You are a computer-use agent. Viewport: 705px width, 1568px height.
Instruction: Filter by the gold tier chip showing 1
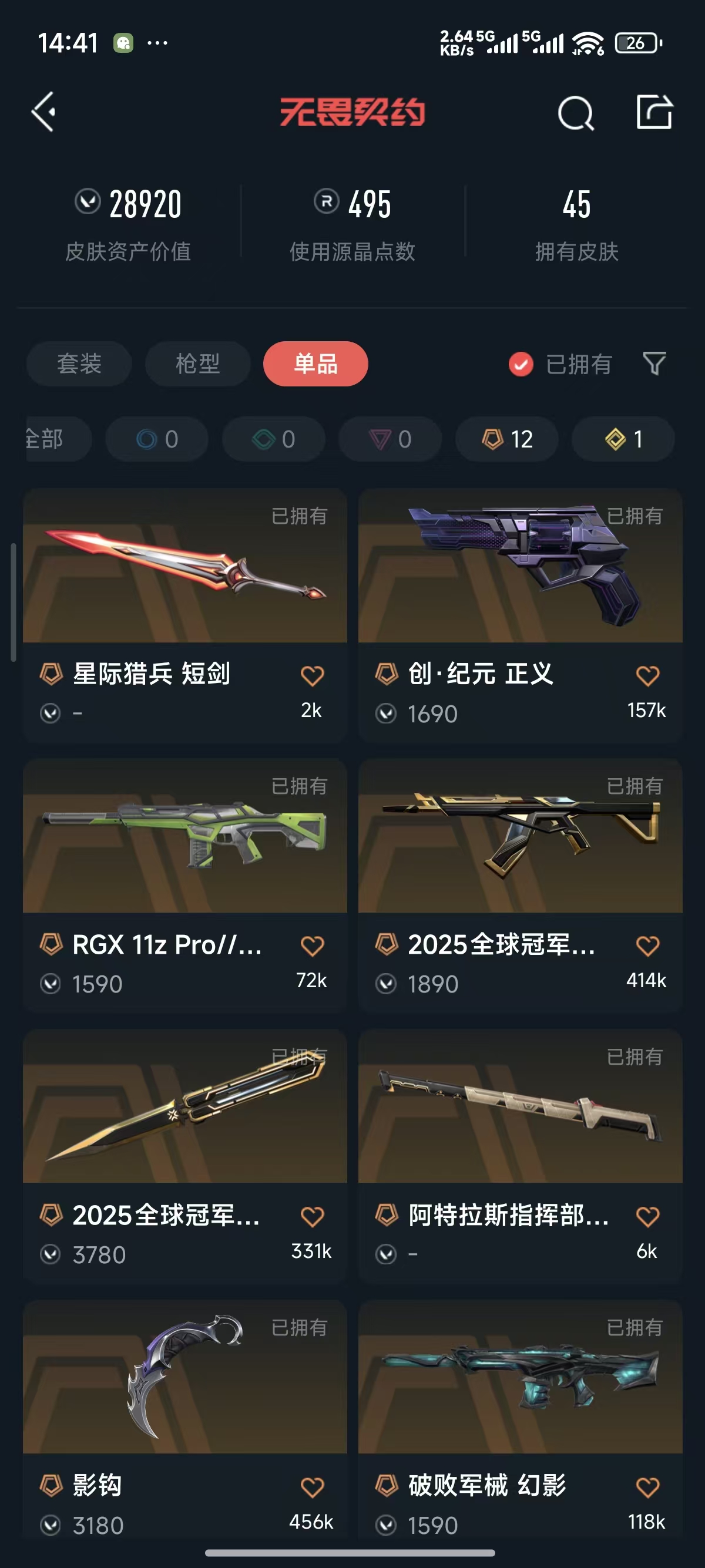pos(623,439)
